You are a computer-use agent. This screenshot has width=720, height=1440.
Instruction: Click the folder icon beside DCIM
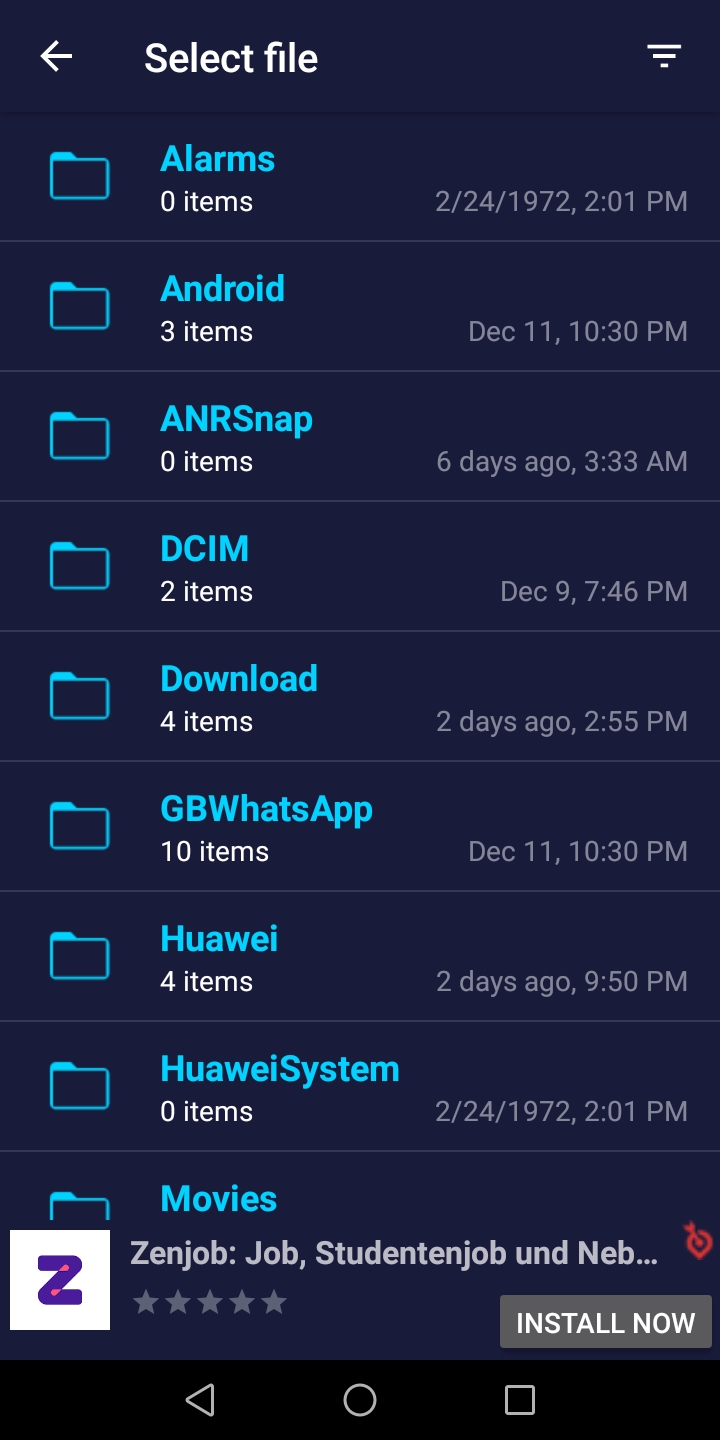click(79, 565)
